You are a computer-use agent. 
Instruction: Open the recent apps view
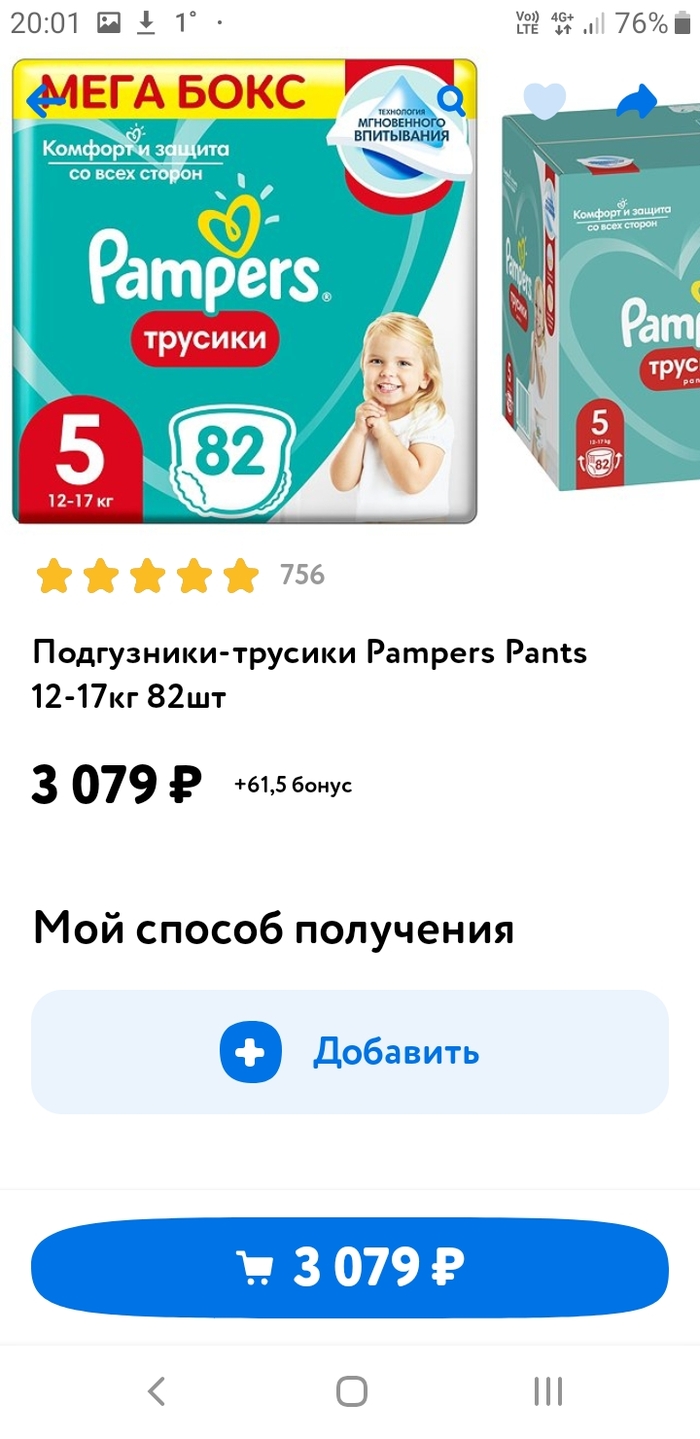(547, 1391)
